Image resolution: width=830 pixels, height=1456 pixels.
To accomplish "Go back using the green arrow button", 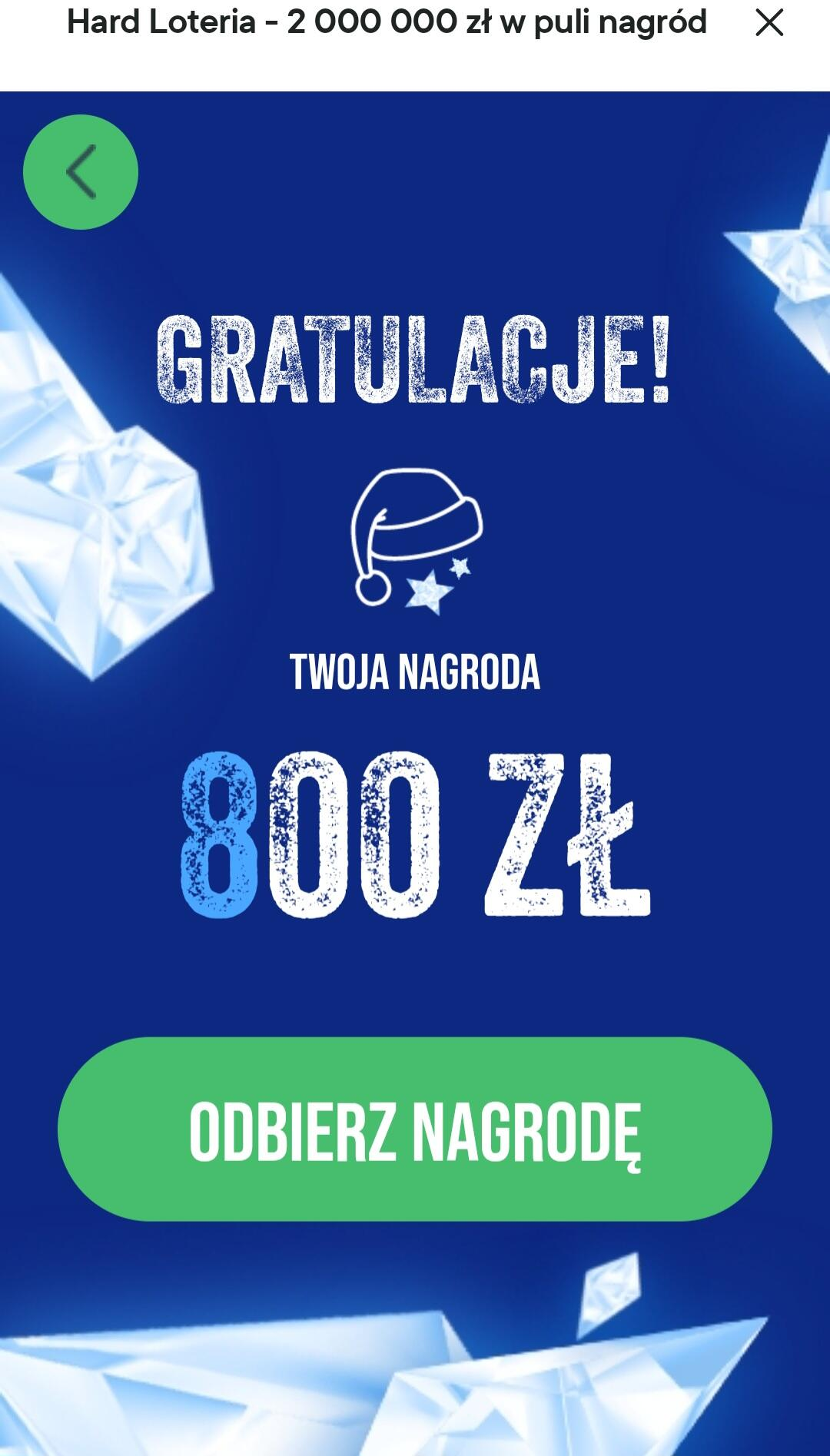I will (81, 172).
